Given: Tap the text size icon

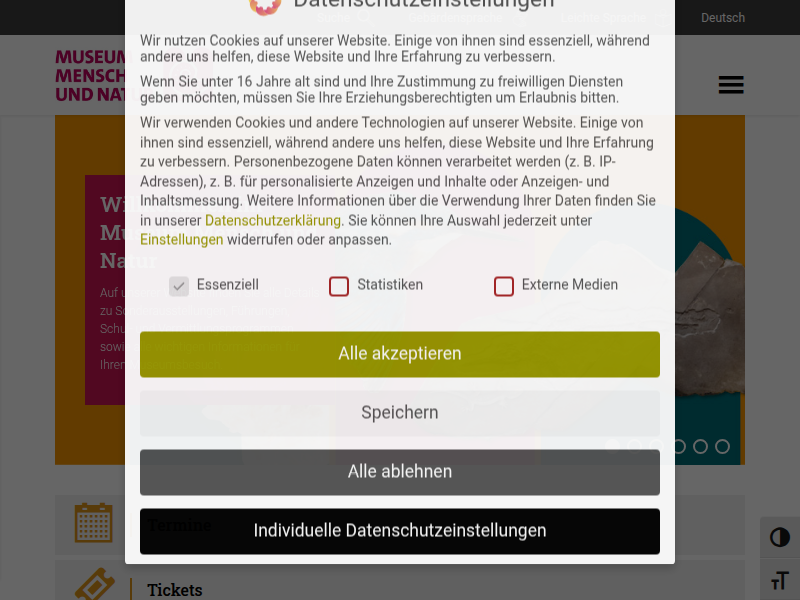Looking at the screenshot, I should pyautogui.click(x=780, y=581).
